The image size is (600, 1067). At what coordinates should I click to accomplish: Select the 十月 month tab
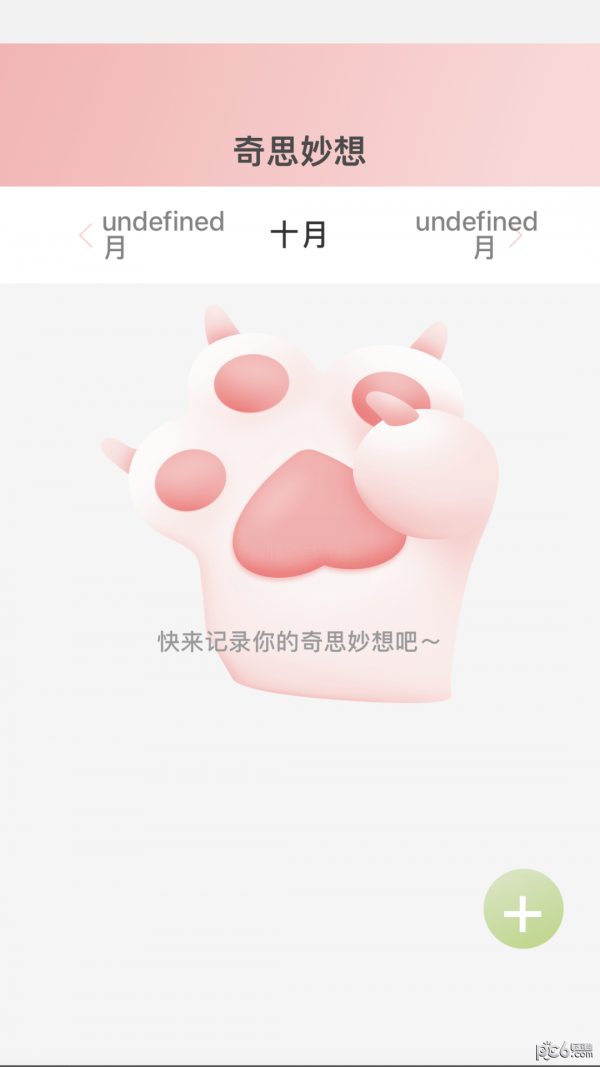[x=299, y=236]
